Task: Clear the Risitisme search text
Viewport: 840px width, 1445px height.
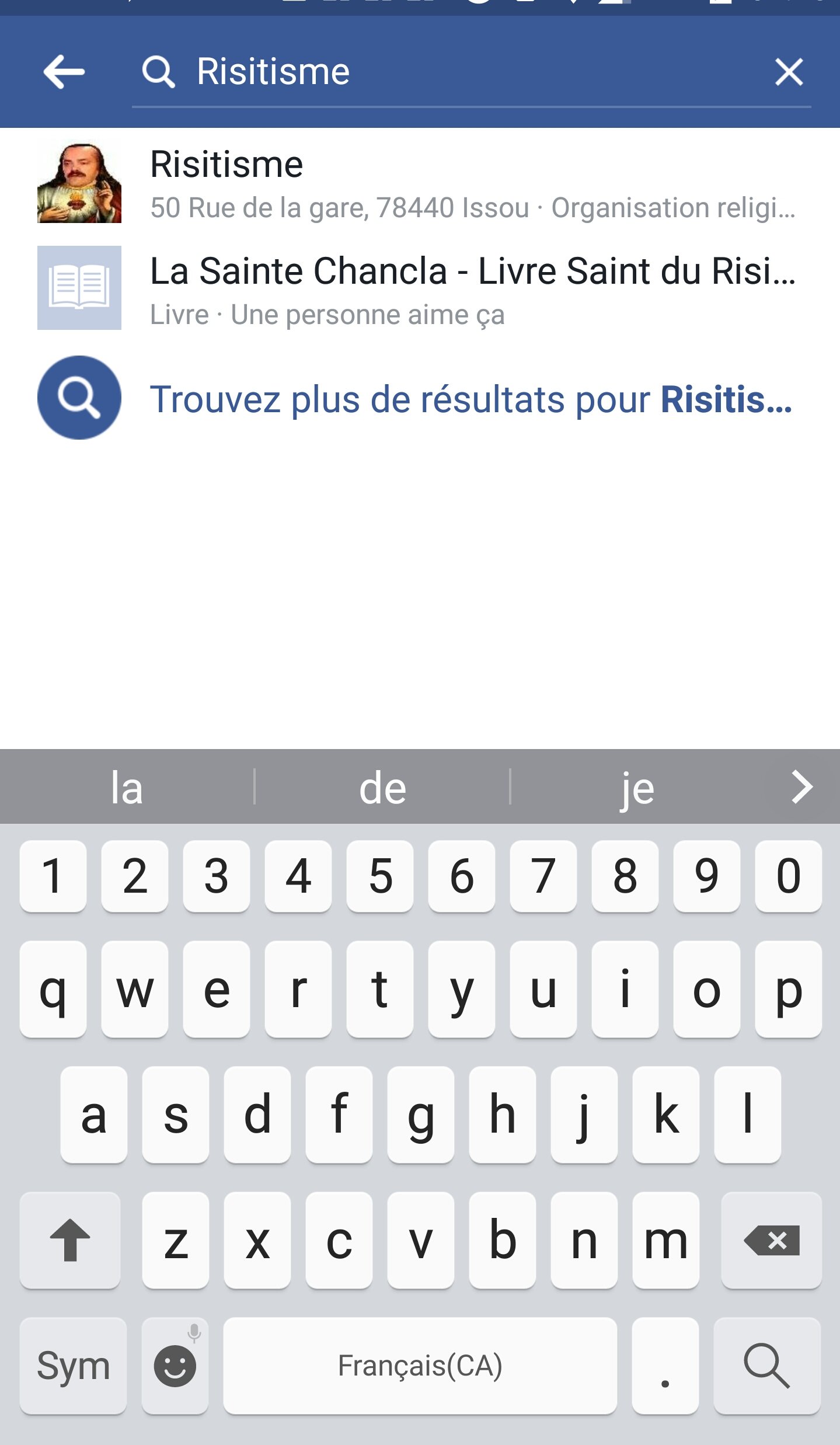Action: [x=789, y=72]
